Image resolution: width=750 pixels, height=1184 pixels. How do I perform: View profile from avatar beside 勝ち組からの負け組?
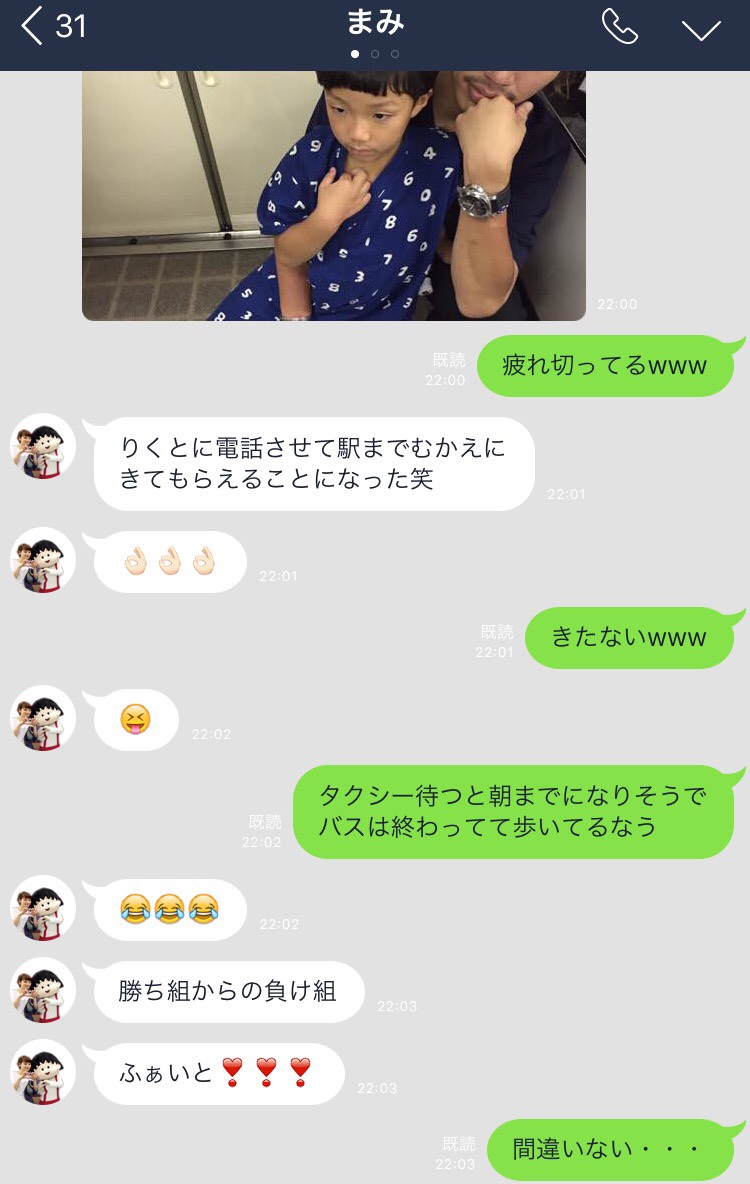tap(43, 990)
